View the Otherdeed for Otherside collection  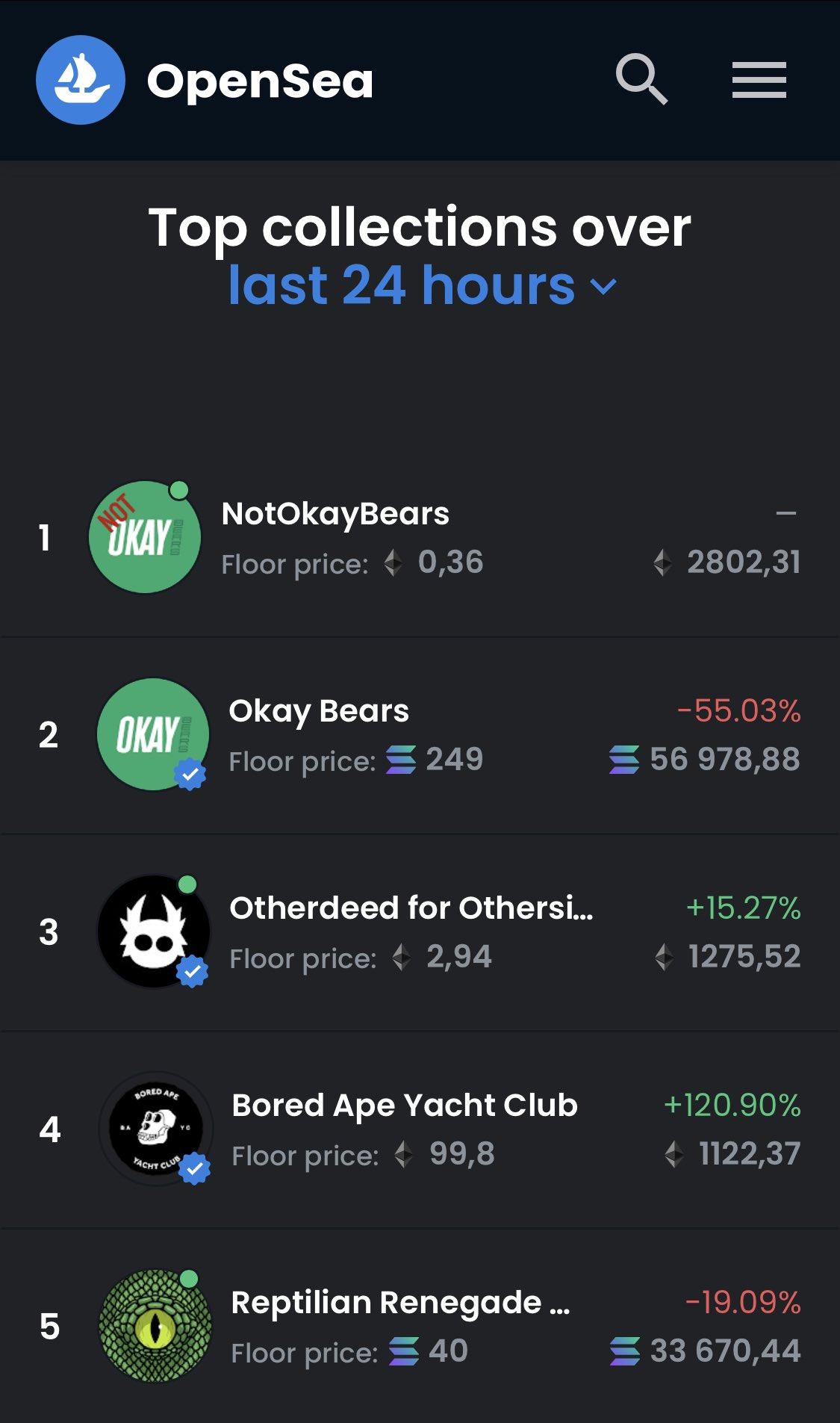411,909
